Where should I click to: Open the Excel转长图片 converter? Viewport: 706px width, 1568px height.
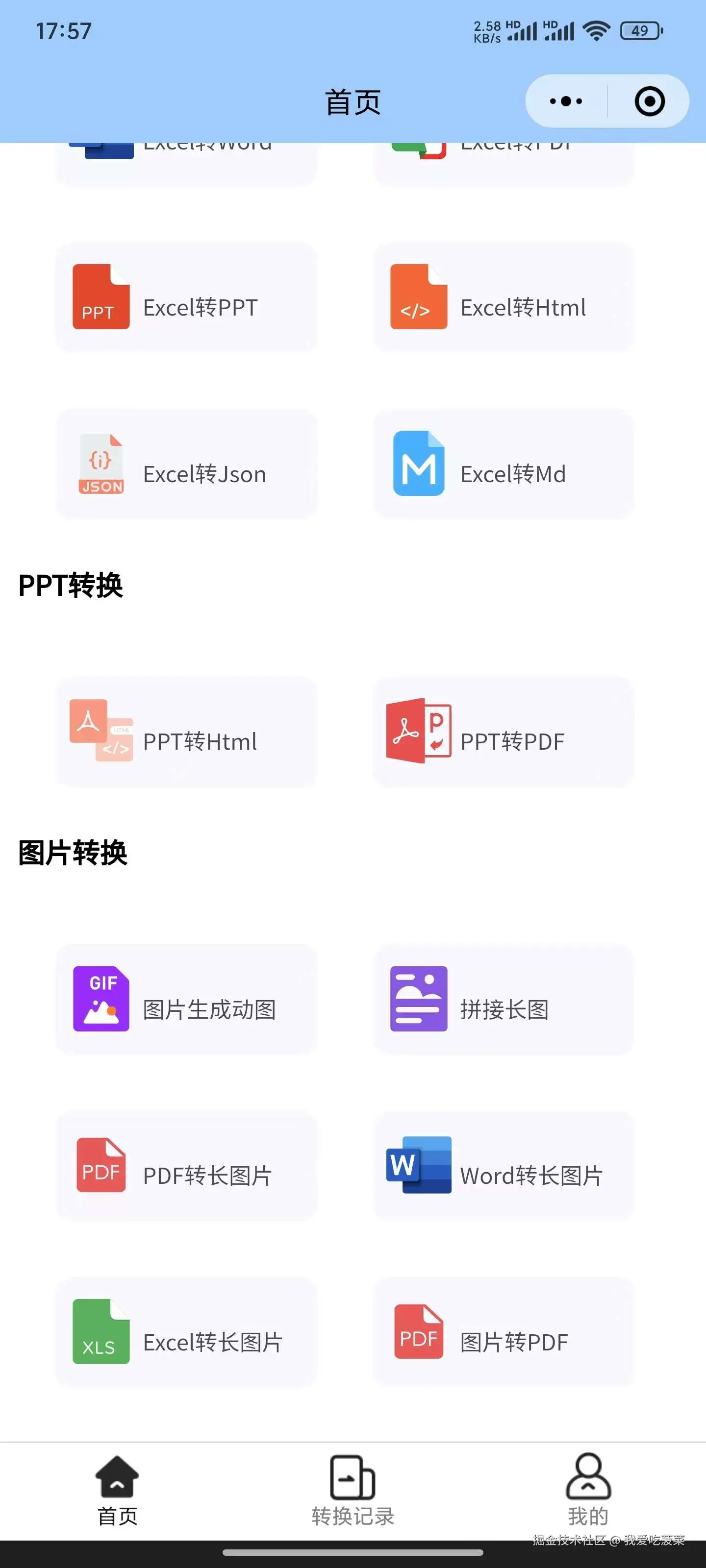186,1332
